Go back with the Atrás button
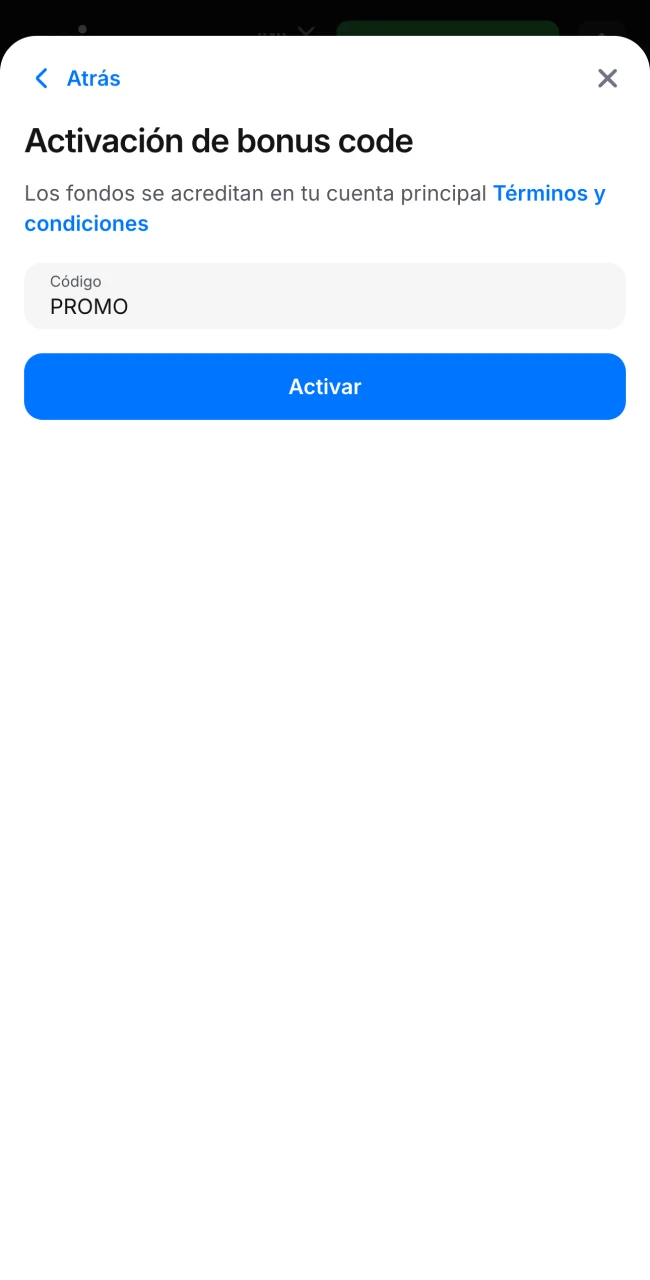Screen dimensions: 650x1280 (x=78, y=78)
